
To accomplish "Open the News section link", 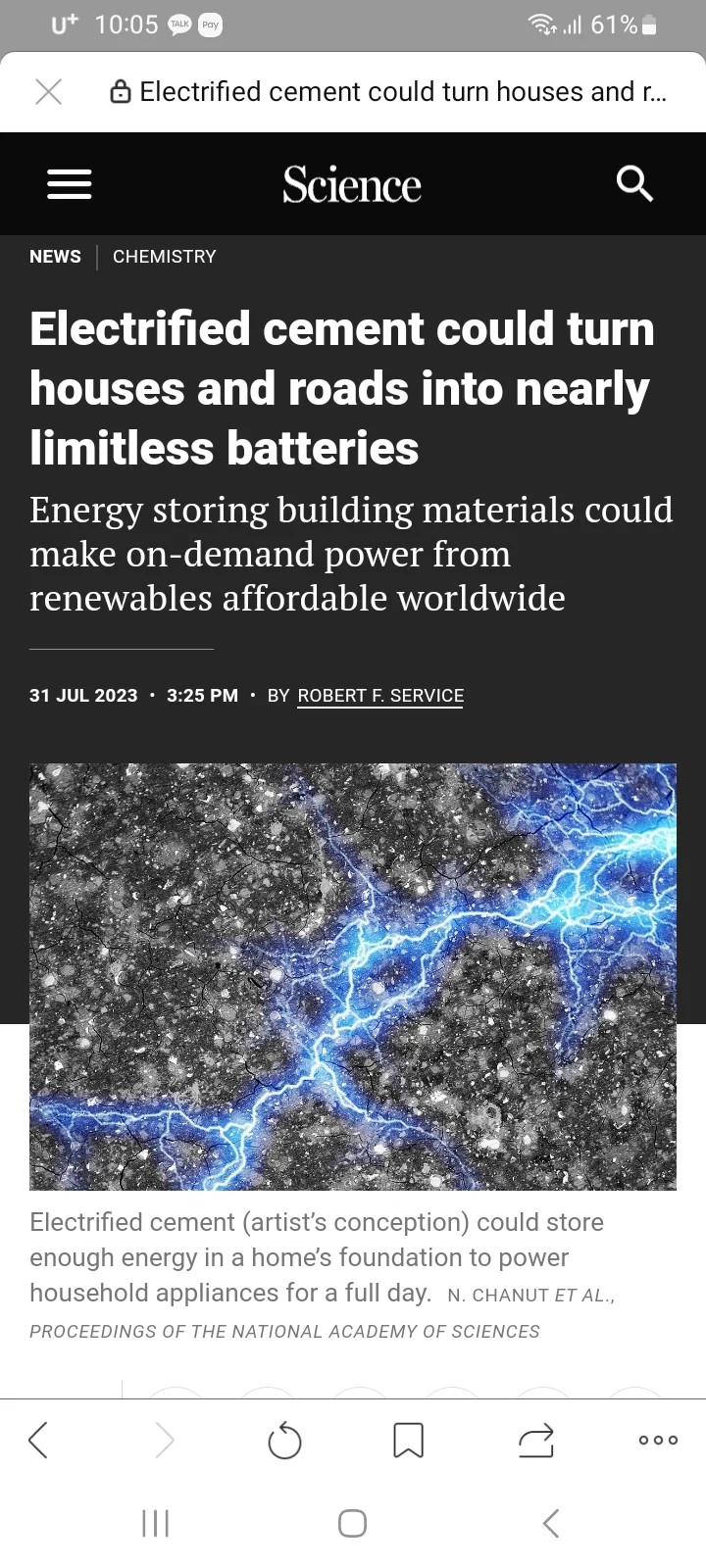I will [55, 257].
